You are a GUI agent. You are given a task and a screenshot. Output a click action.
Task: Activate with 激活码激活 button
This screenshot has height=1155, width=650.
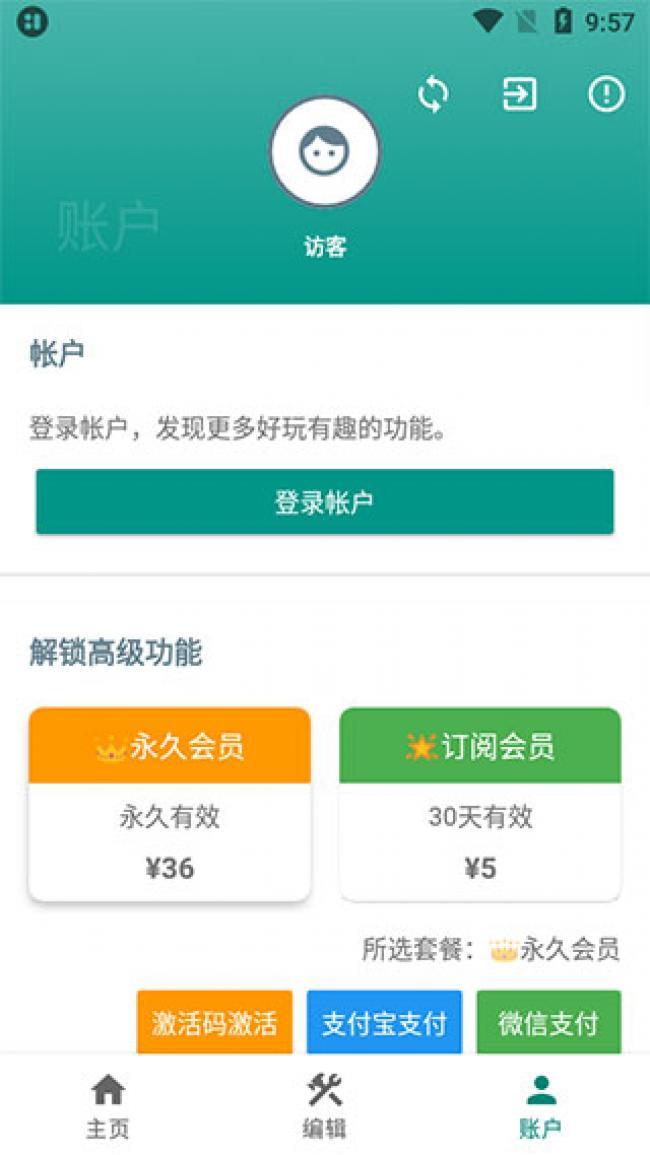215,1022
